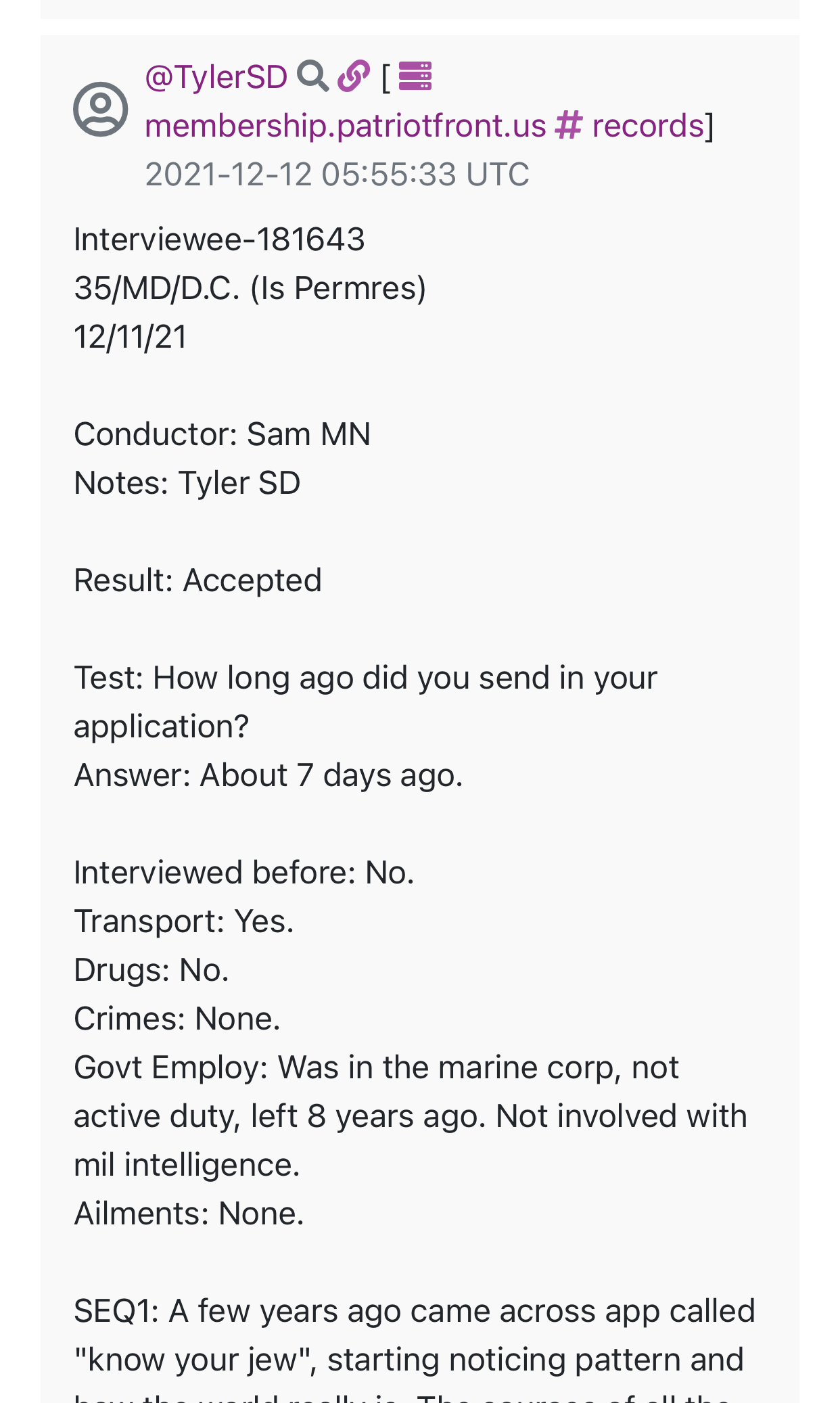
Task: Open the @TylerSD user link
Action: (216, 77)
